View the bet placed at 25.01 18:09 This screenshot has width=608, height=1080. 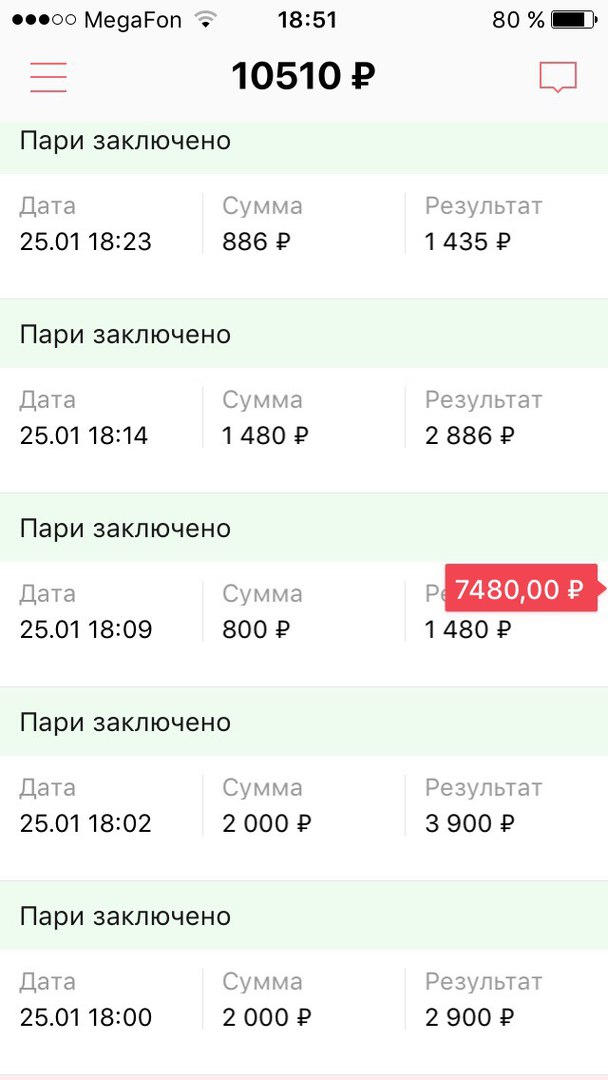pos(304,590)
